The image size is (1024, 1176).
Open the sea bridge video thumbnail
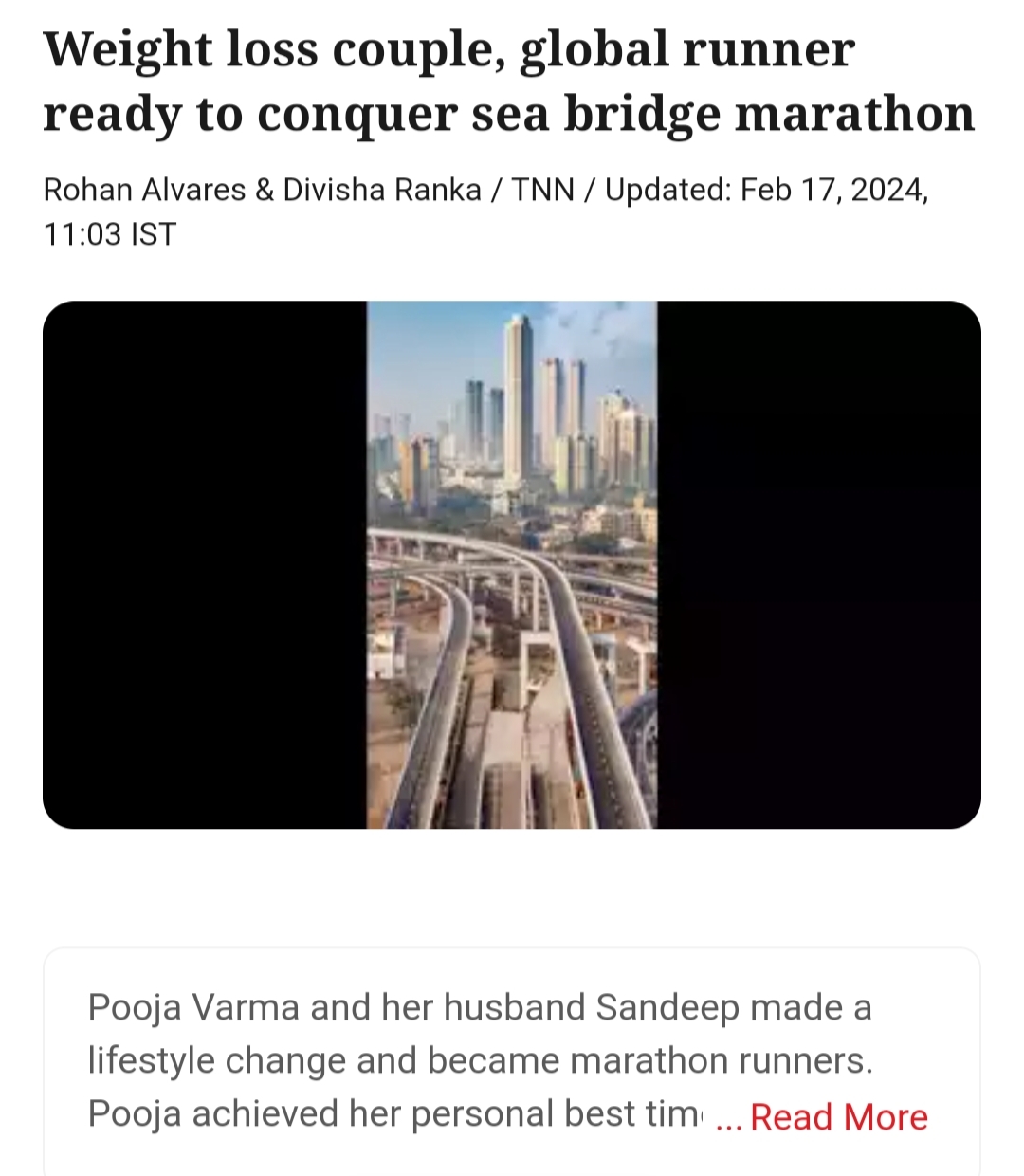pyautogui.click(x=512, y=565)
